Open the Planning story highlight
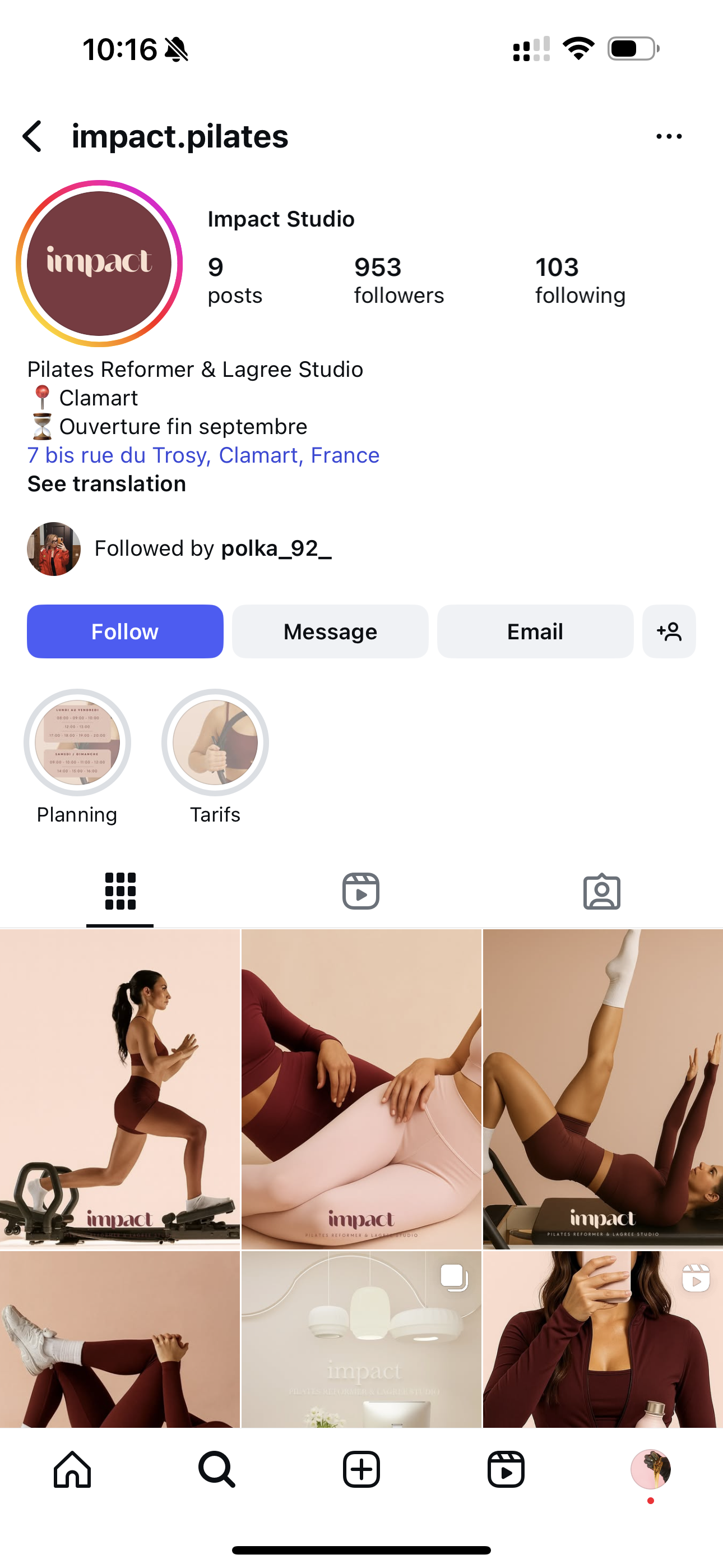The width and height of the screenshot is (723, 1568). coord(77,743)
